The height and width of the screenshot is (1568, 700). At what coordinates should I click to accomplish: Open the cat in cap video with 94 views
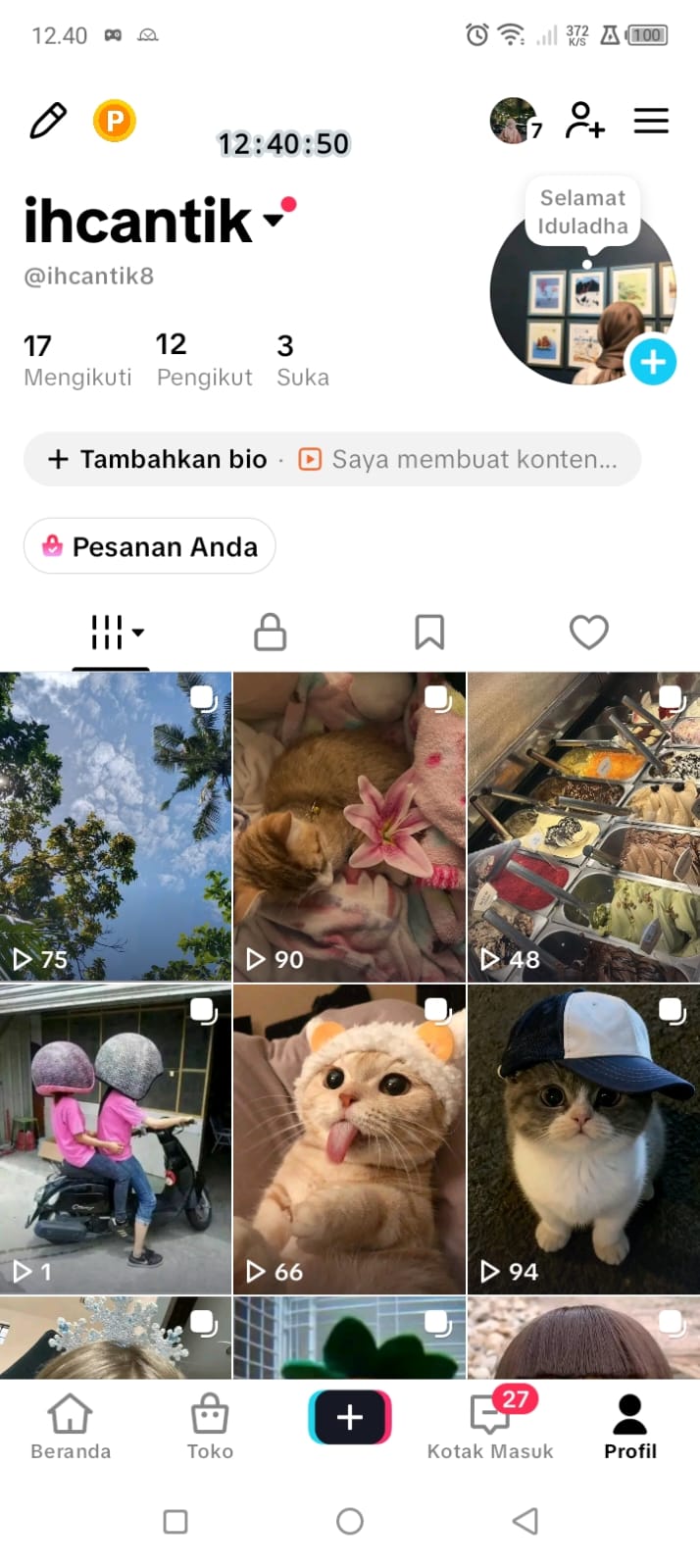(584, 1139)
